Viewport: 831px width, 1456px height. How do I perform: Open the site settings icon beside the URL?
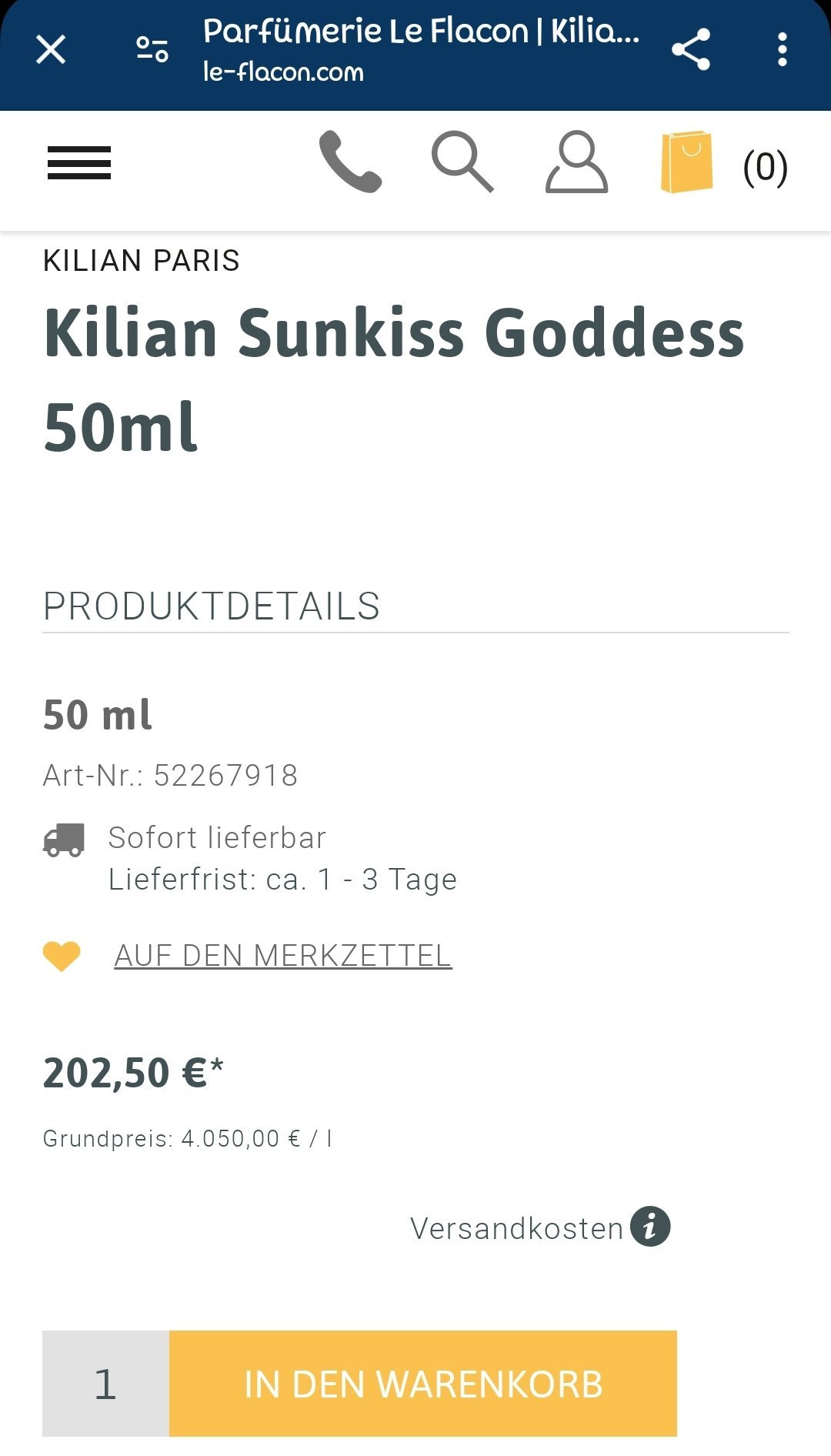(152, 49)
